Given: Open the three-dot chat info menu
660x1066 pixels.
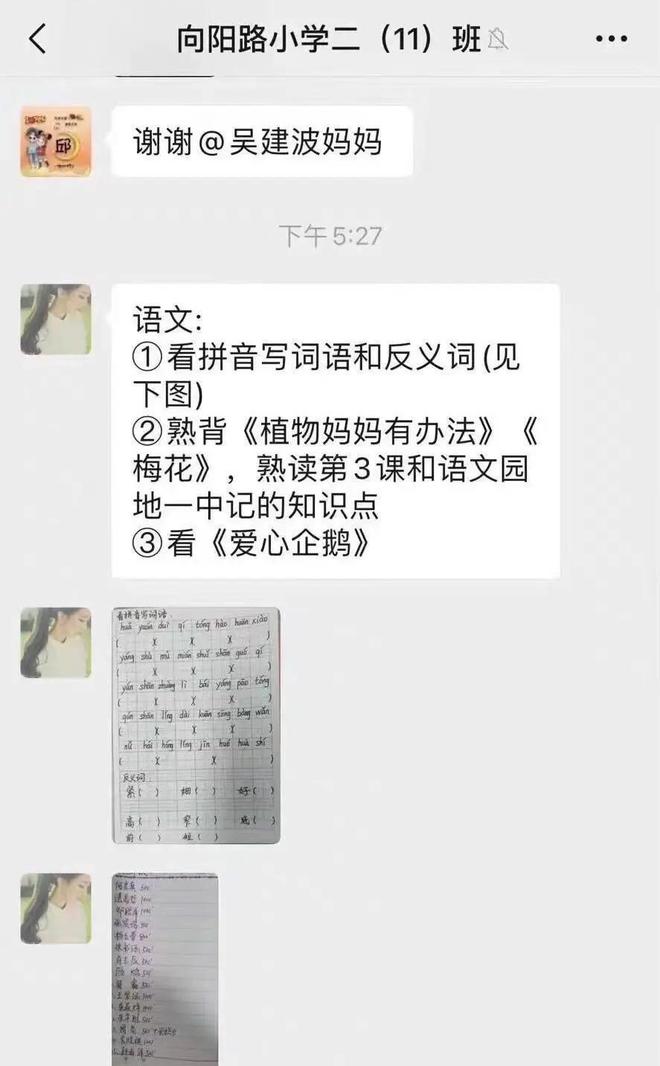Looking at the screenshot, I should [x=611, y=40].
